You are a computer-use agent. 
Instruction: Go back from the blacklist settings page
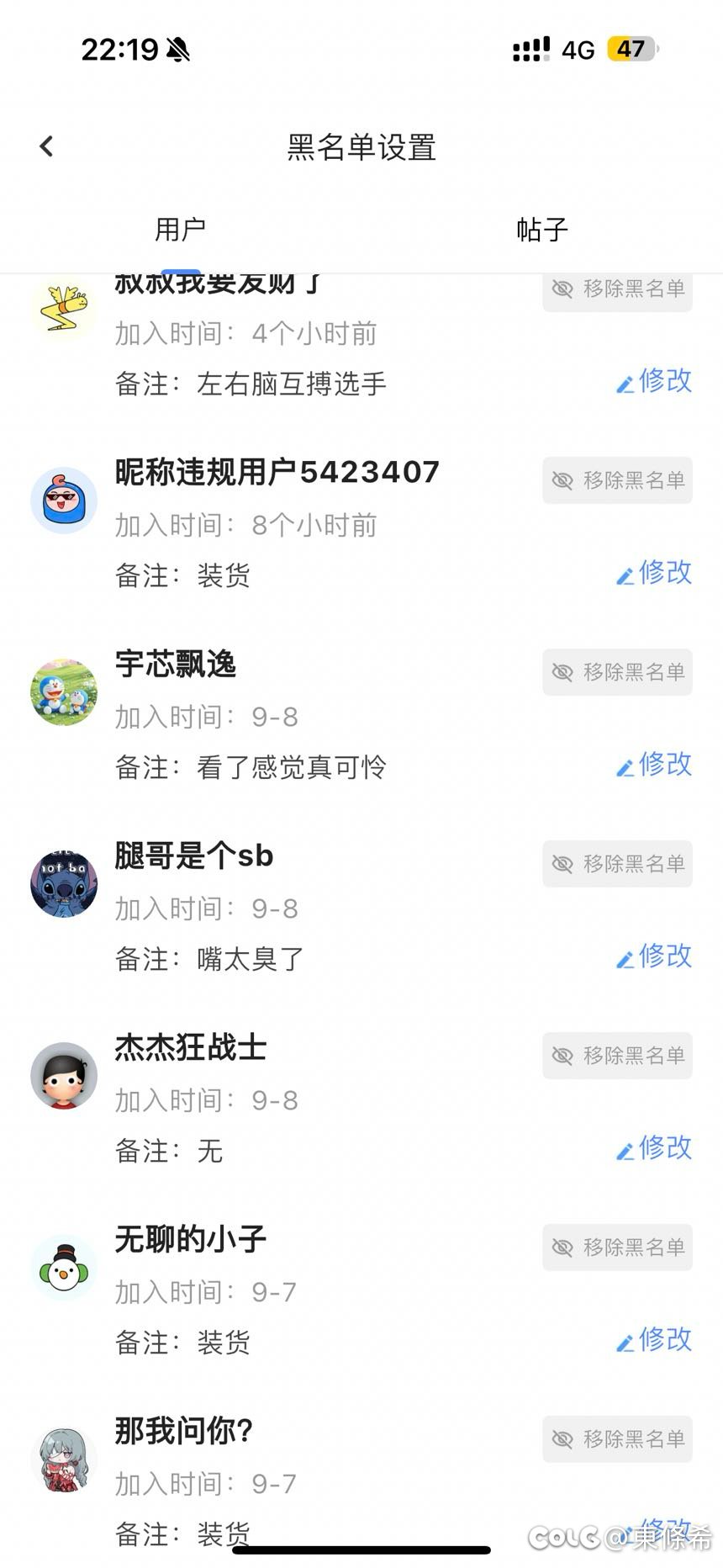[x=47, y=146]
